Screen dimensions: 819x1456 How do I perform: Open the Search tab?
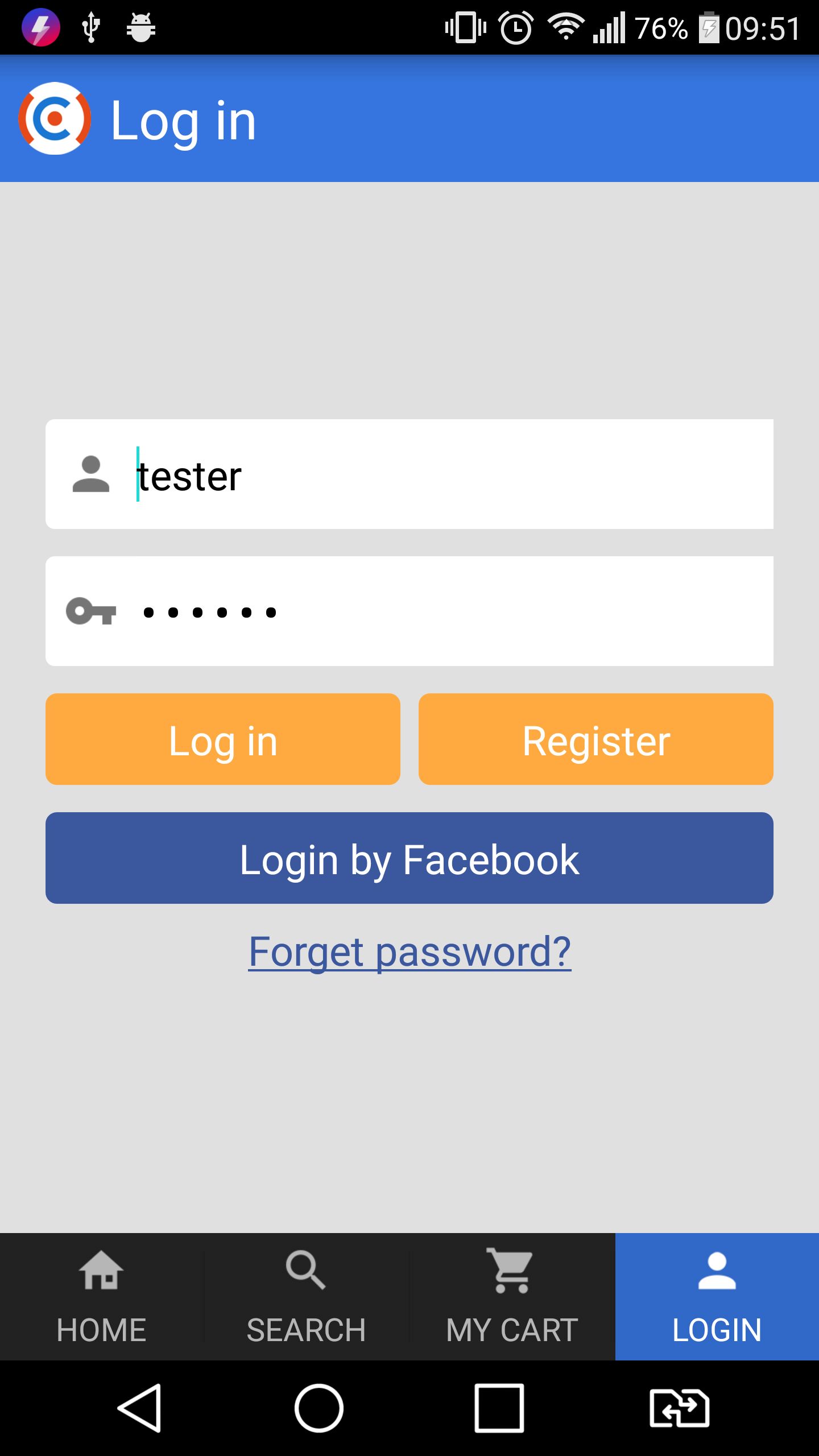[306, 1297]
